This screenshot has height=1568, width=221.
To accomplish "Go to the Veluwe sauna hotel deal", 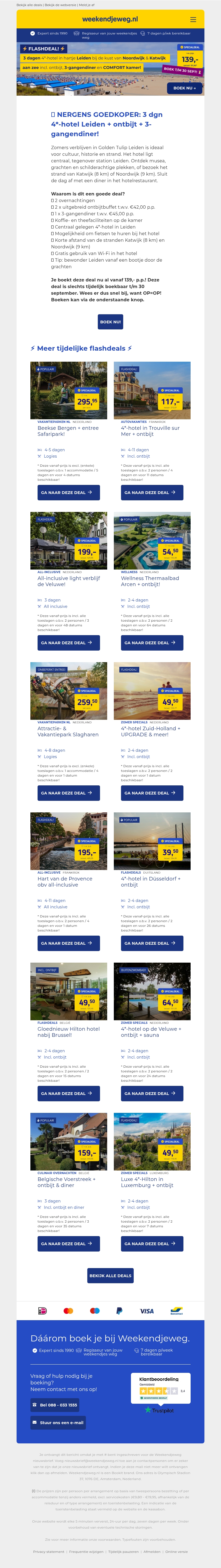I will 152,1094.
